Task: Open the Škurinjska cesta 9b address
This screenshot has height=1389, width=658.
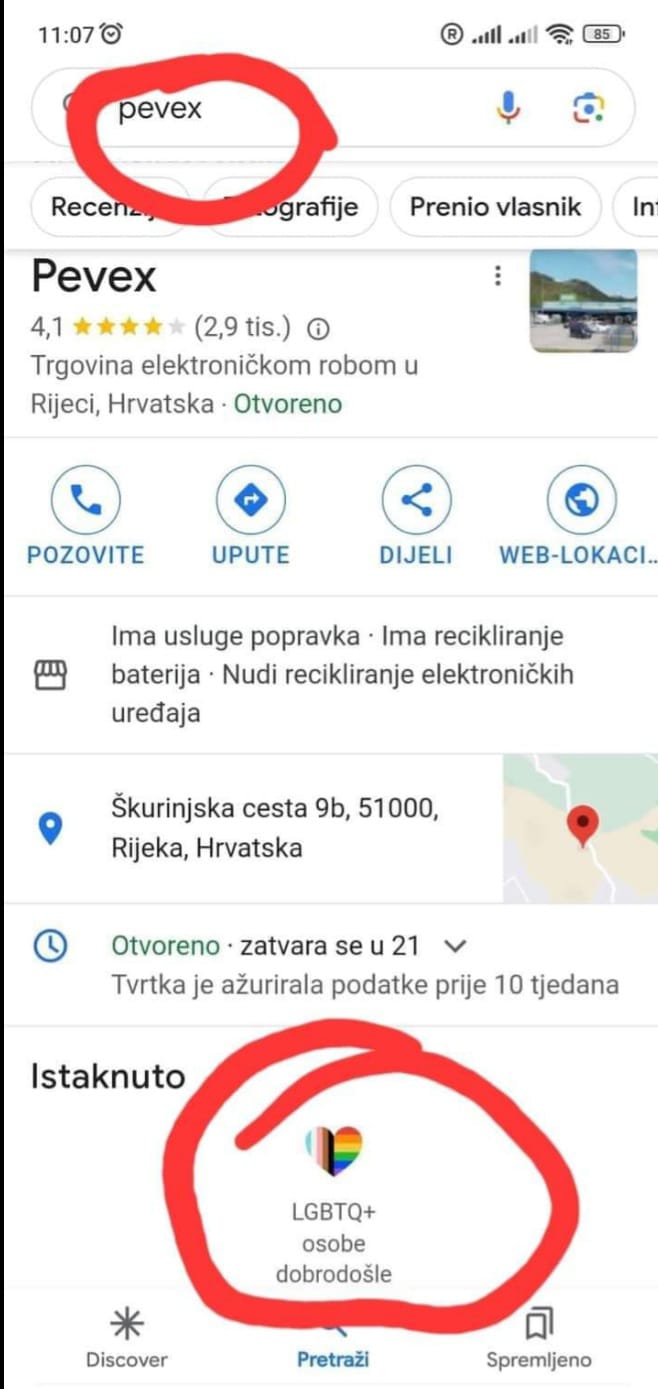Action: (275, 828)
